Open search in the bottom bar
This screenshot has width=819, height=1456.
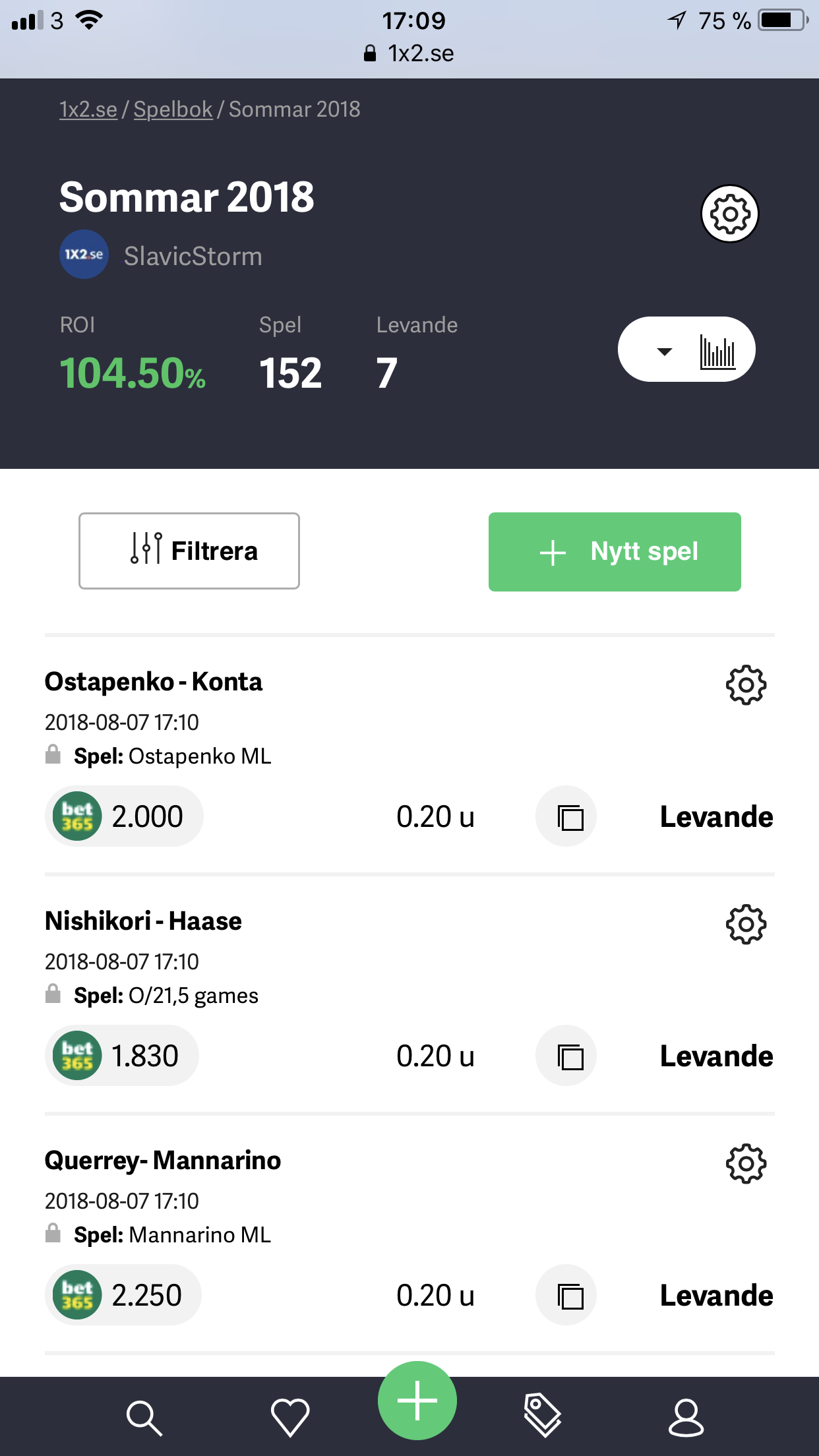144,1418
